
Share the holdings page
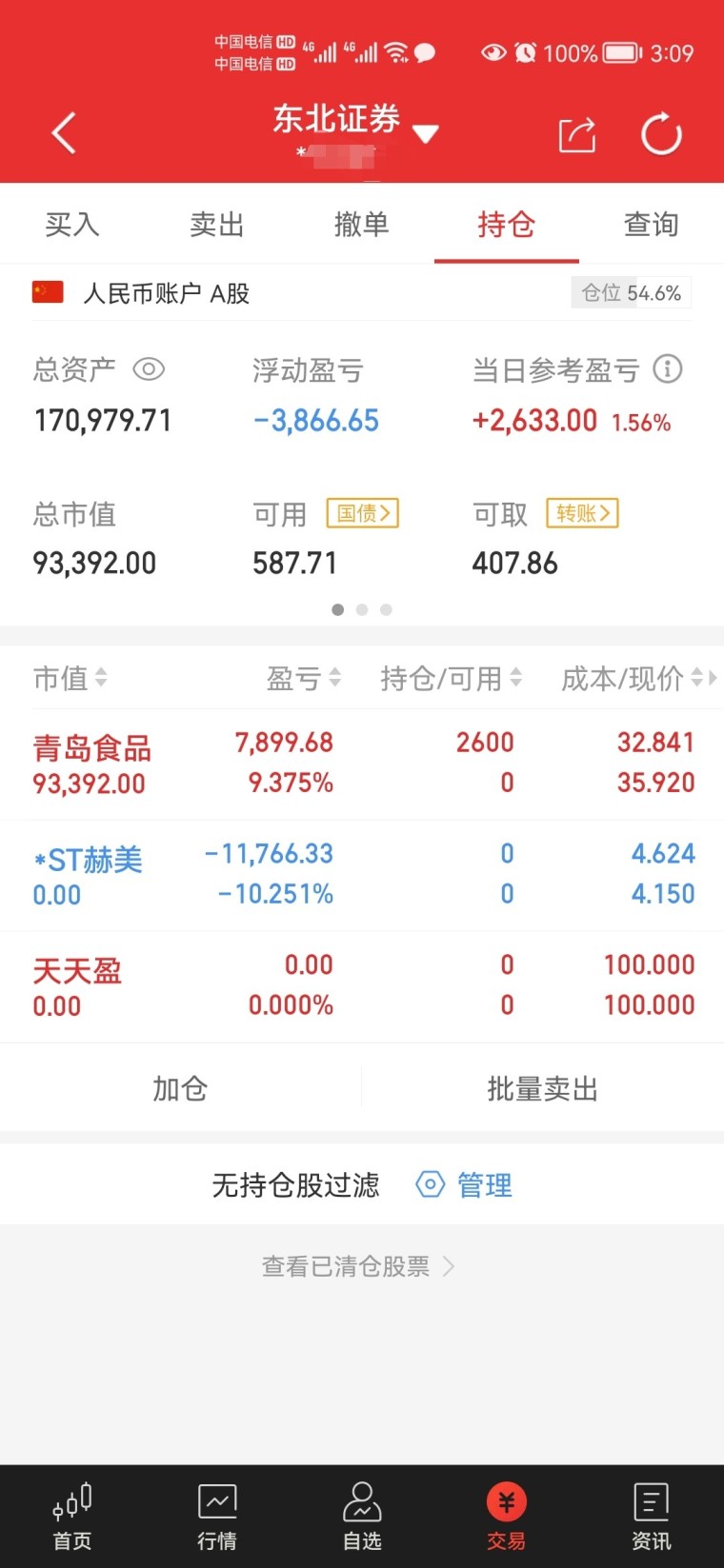pos(576,134)
